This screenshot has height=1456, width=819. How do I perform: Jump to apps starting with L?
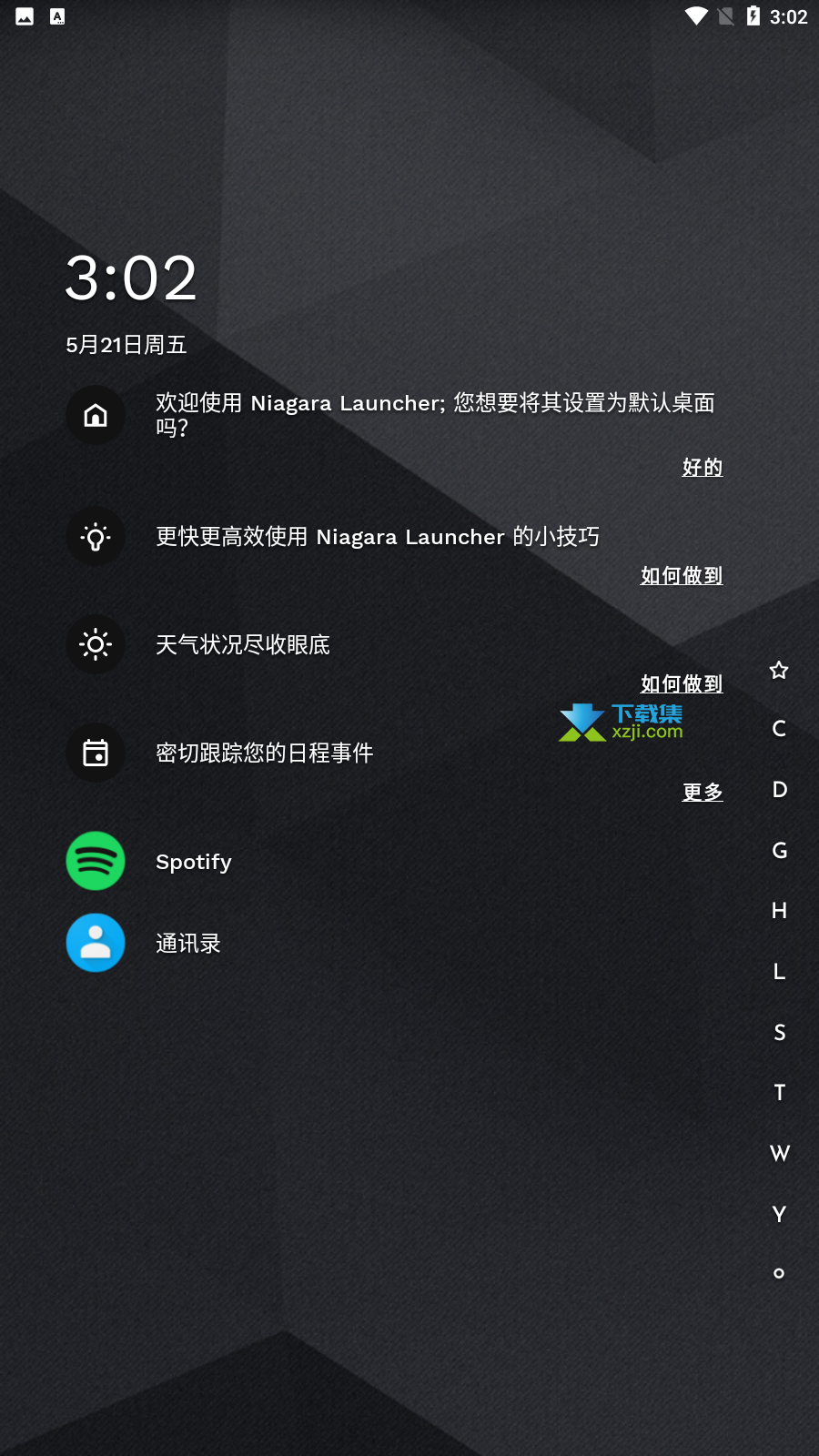coord(779,971)
